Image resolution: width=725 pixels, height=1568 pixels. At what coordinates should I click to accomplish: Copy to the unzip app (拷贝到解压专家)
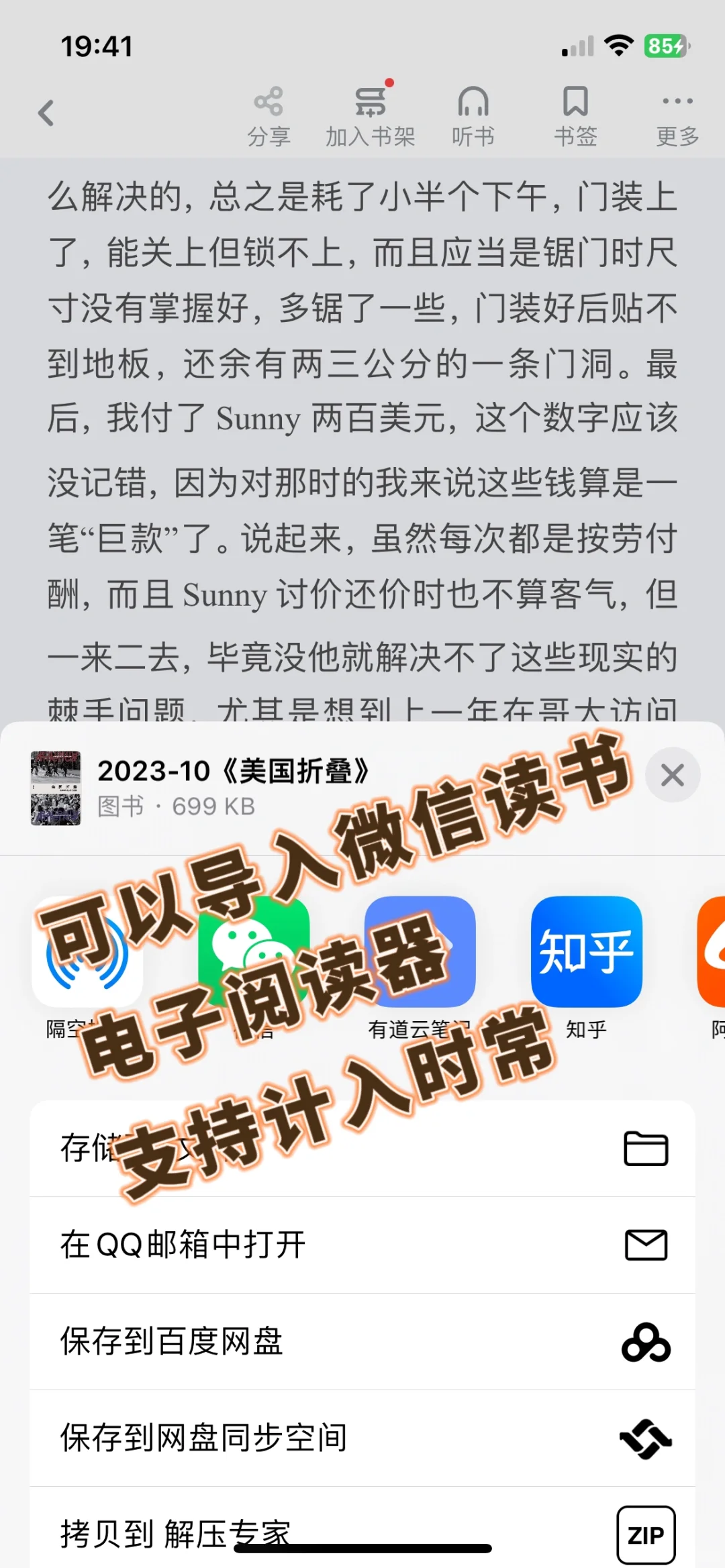(362, 1530)
